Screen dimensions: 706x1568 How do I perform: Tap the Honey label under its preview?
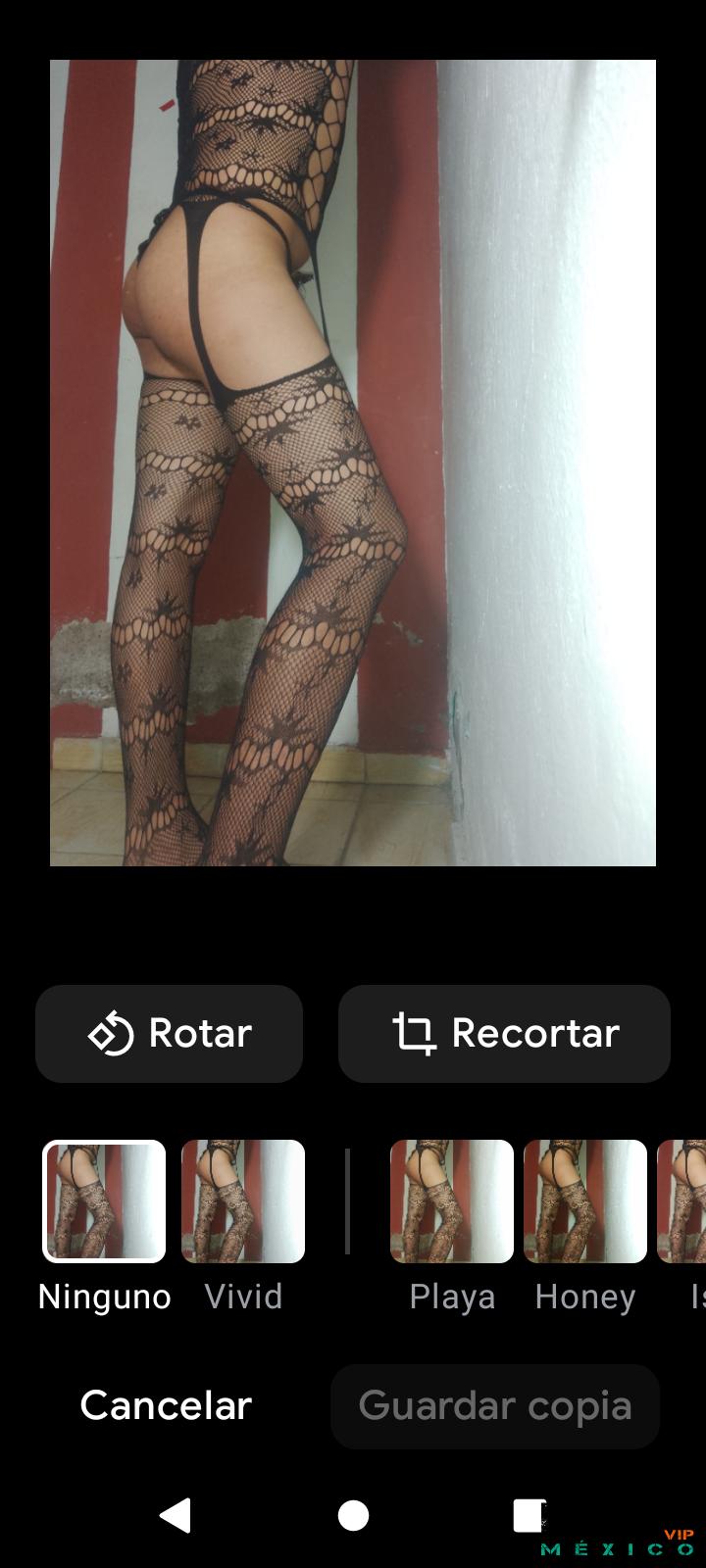pos(584,1296)
